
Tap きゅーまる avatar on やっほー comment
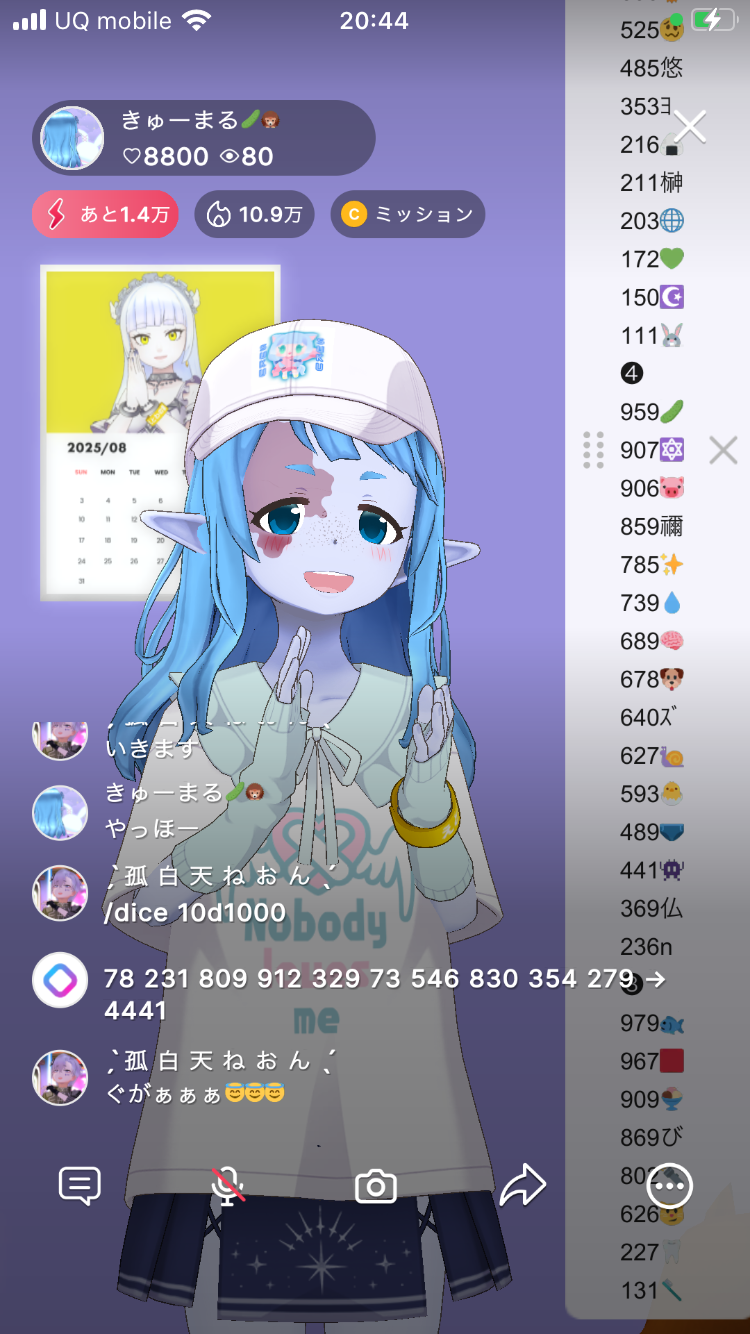60,812
